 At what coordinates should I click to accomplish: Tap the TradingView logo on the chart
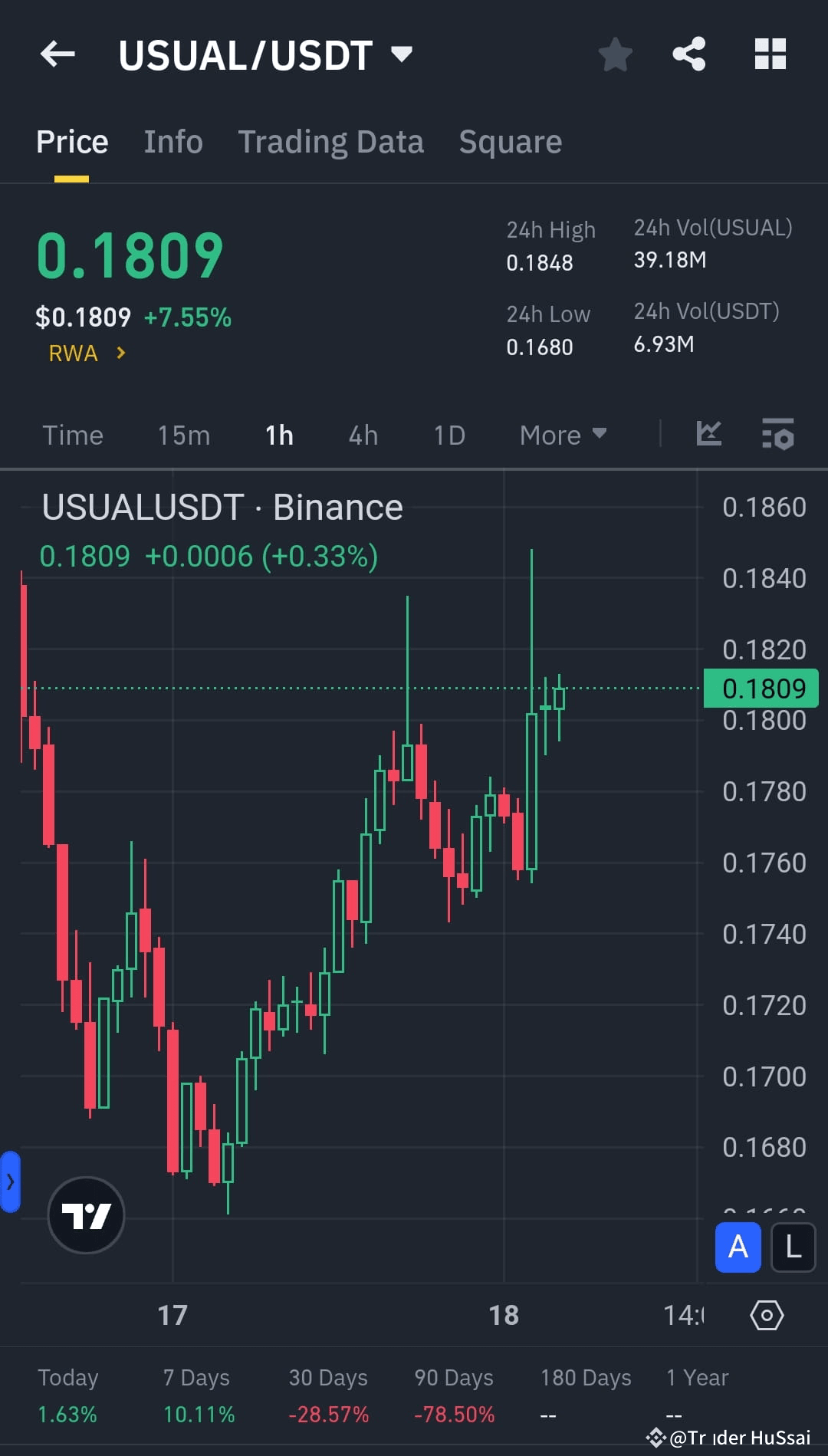[x=86, y=1216]
